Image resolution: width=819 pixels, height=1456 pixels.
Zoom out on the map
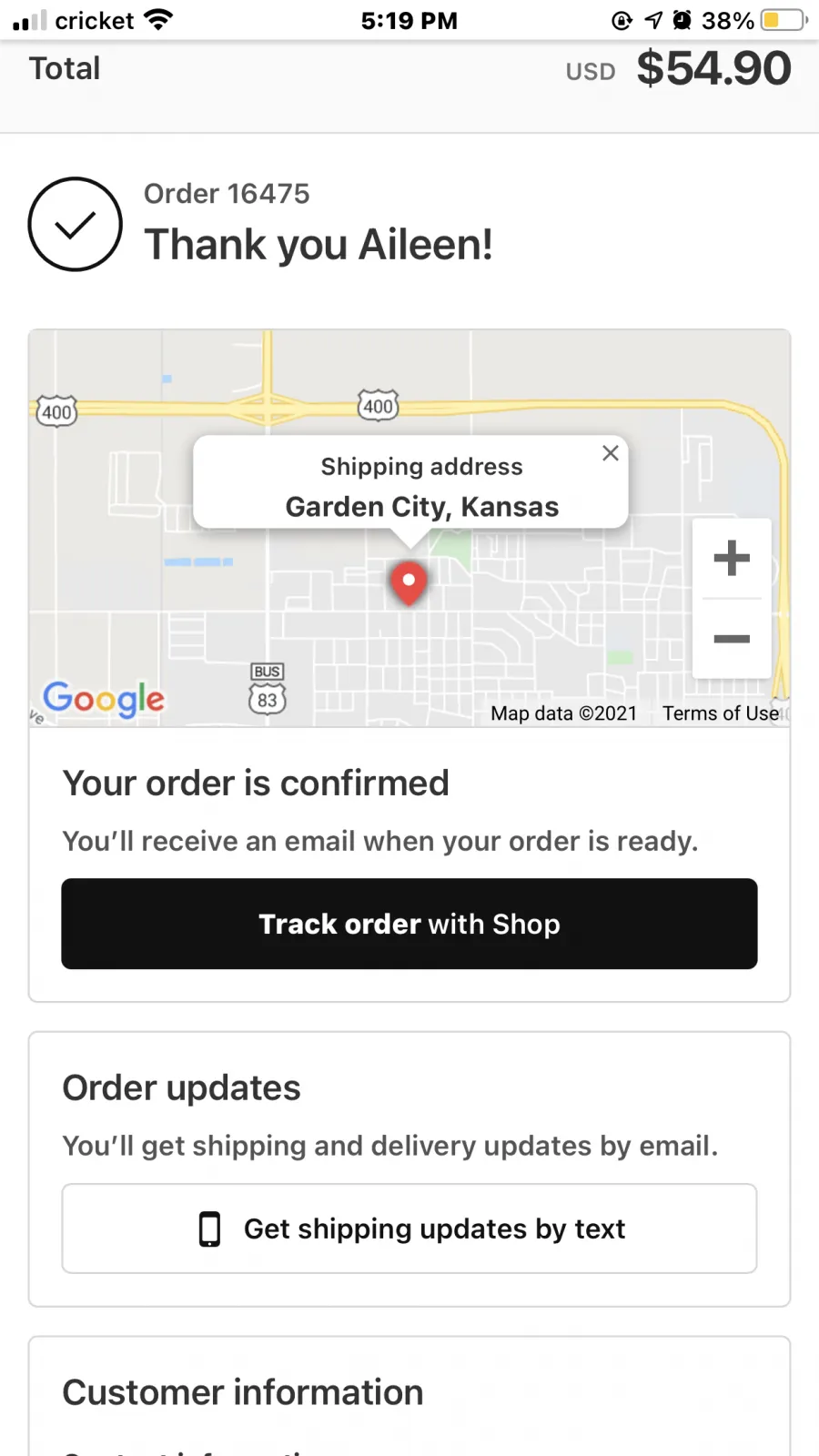click(732, 639)
